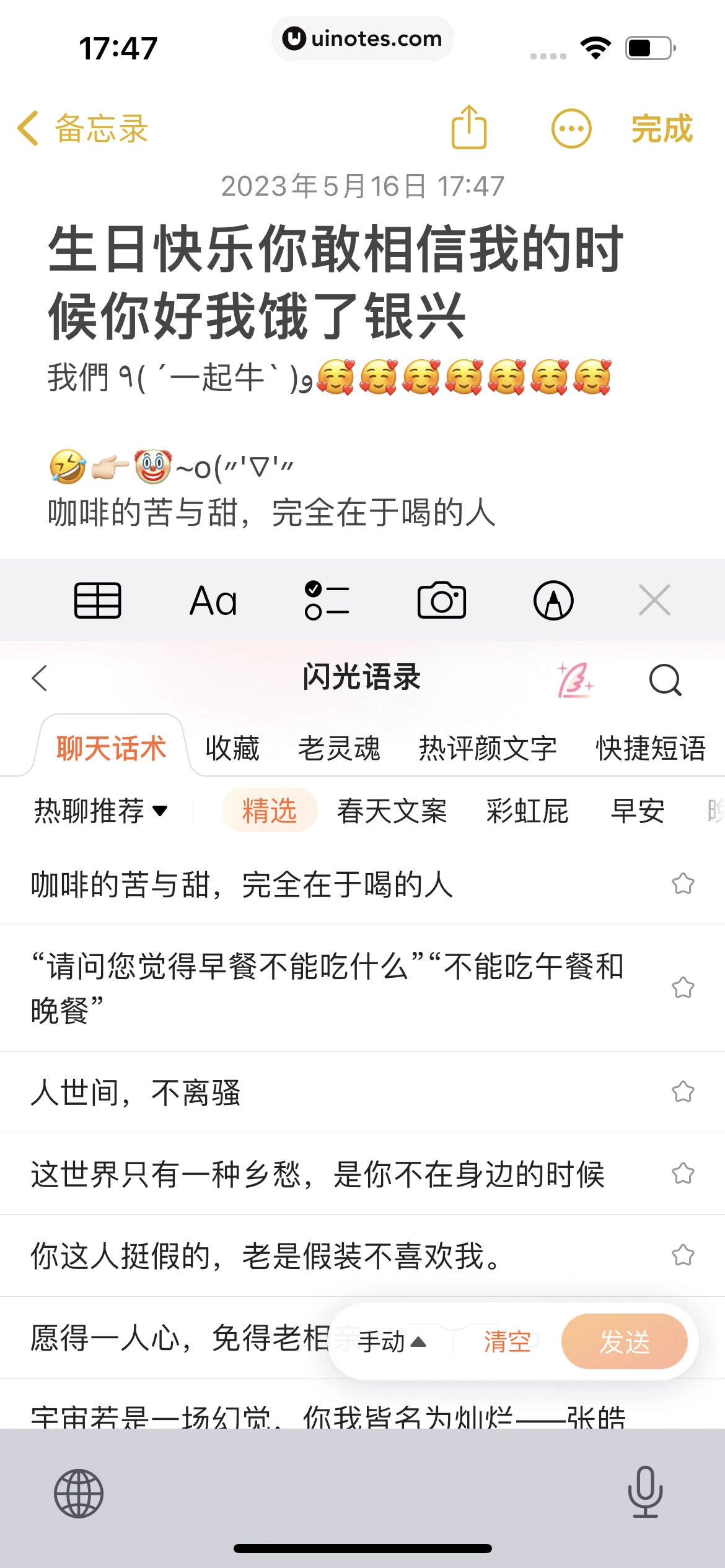Favorite the phrase 人世间，不离骚
The image size is (725, 1568).
[x=683, y=1092]
